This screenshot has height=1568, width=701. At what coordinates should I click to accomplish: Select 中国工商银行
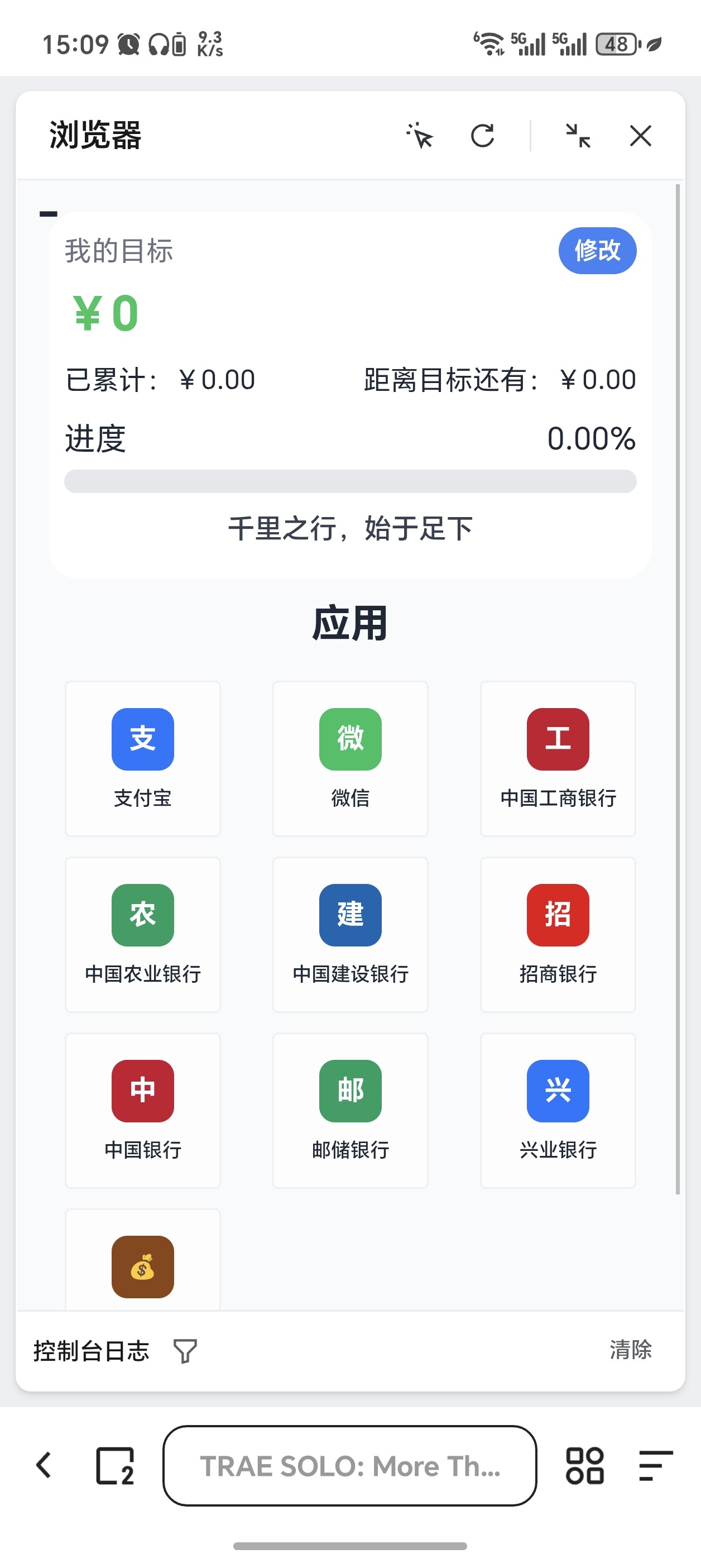pyautogui.click(x=558, y=758)
